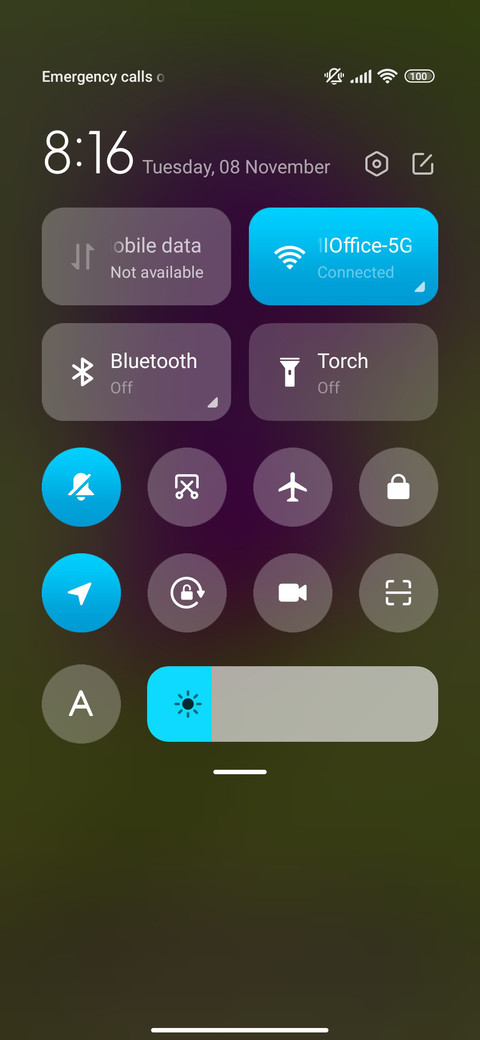Screen dimensions: 480x1040
Task: Enable Airplane mode
Action: pyautogui.click(x=293, y=488)
